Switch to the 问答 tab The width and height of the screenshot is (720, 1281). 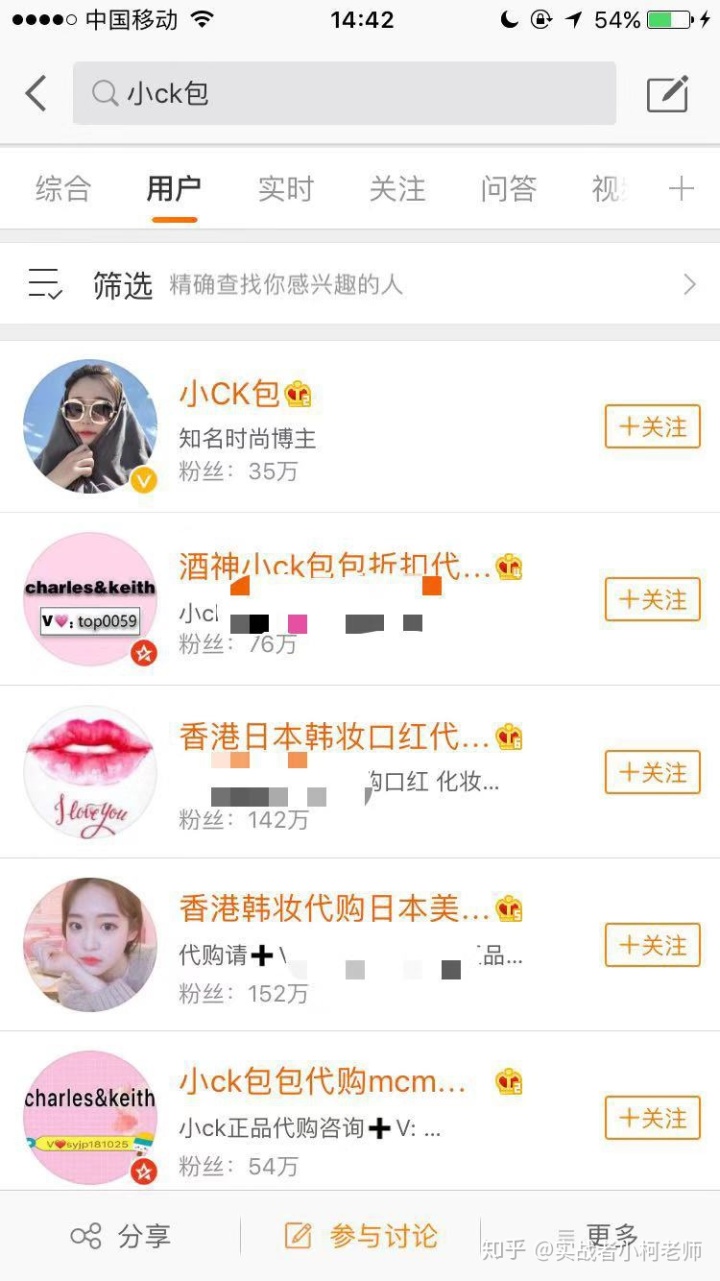click(x=508, y=188)
